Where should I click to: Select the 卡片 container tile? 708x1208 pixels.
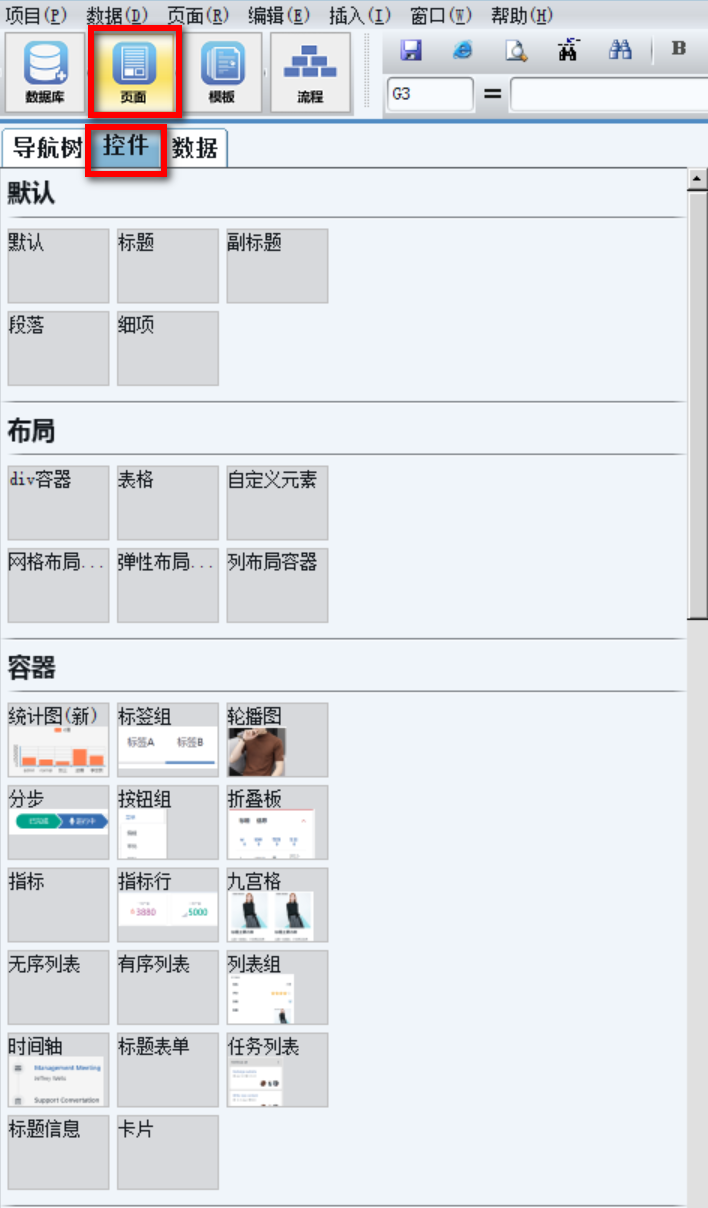pyautogui.click(x=167, y=1152)
